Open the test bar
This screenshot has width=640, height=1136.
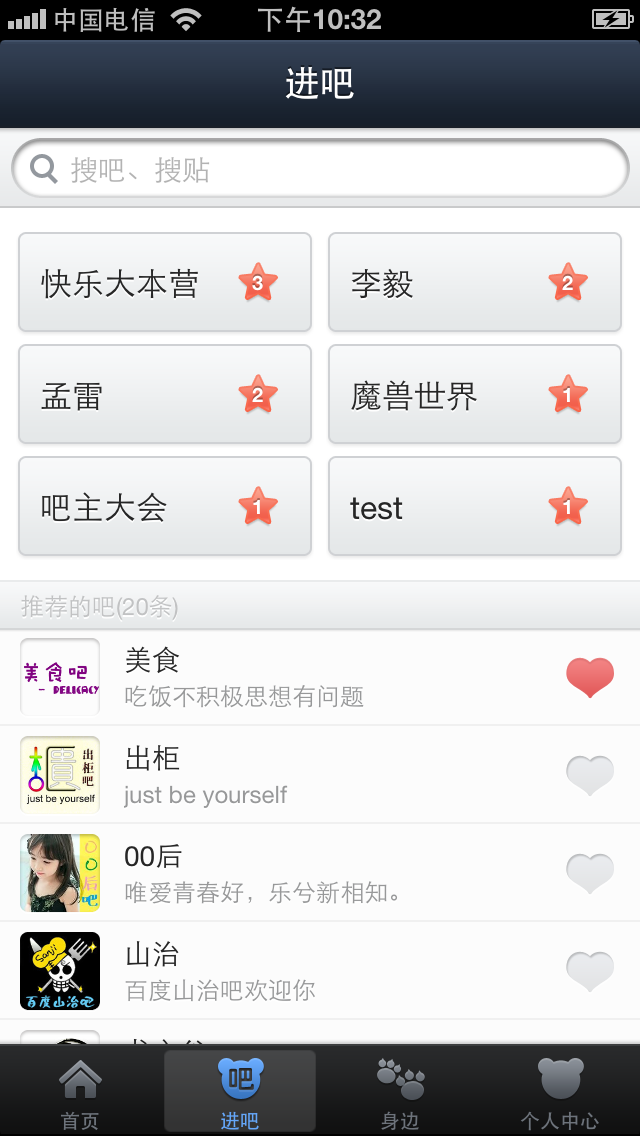pyautogui.click(x=475, y=507)
